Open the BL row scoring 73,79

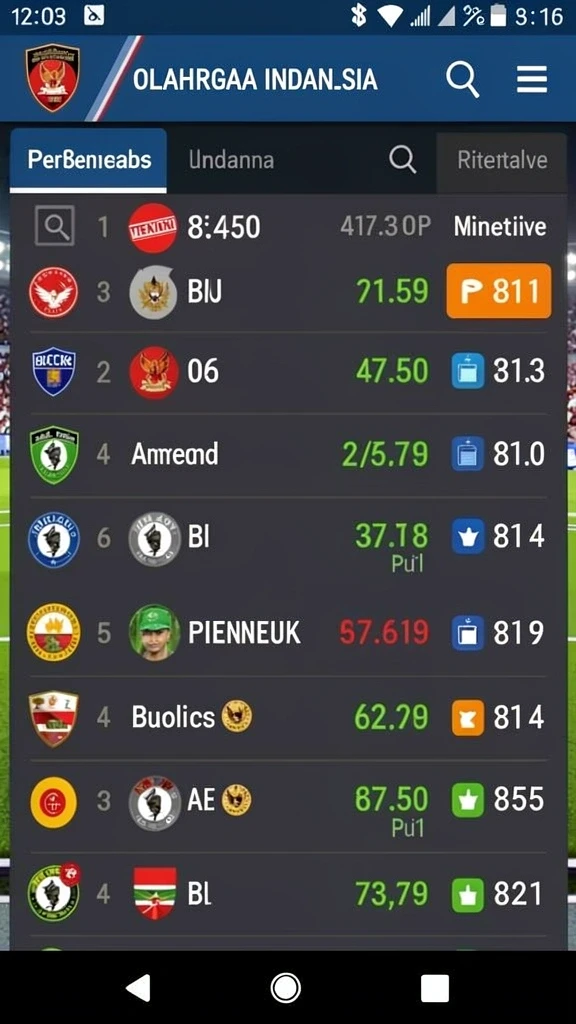(x=288, y=893)
